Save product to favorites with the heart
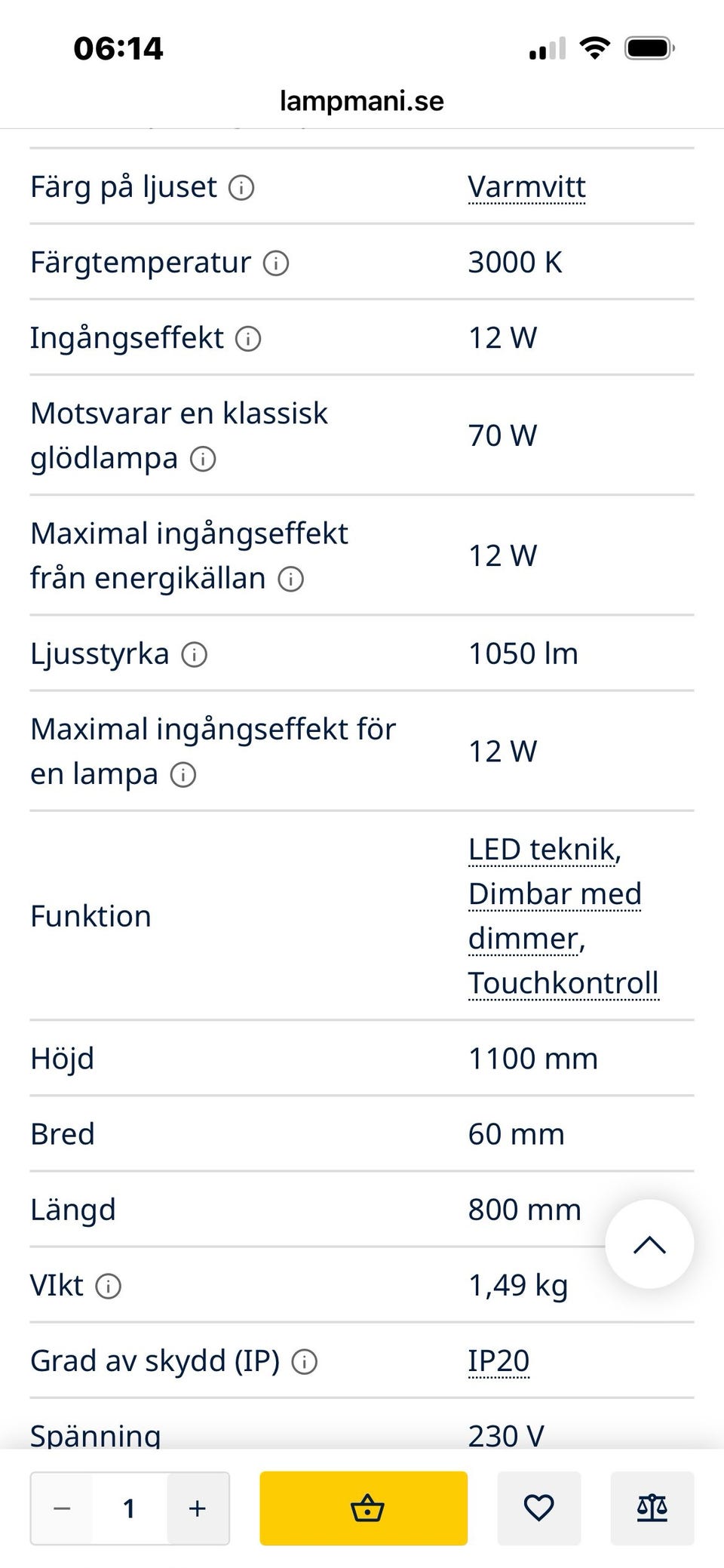Image resolution: width=724 pixels, height=1568 pixels. [x=538, y=1508]
